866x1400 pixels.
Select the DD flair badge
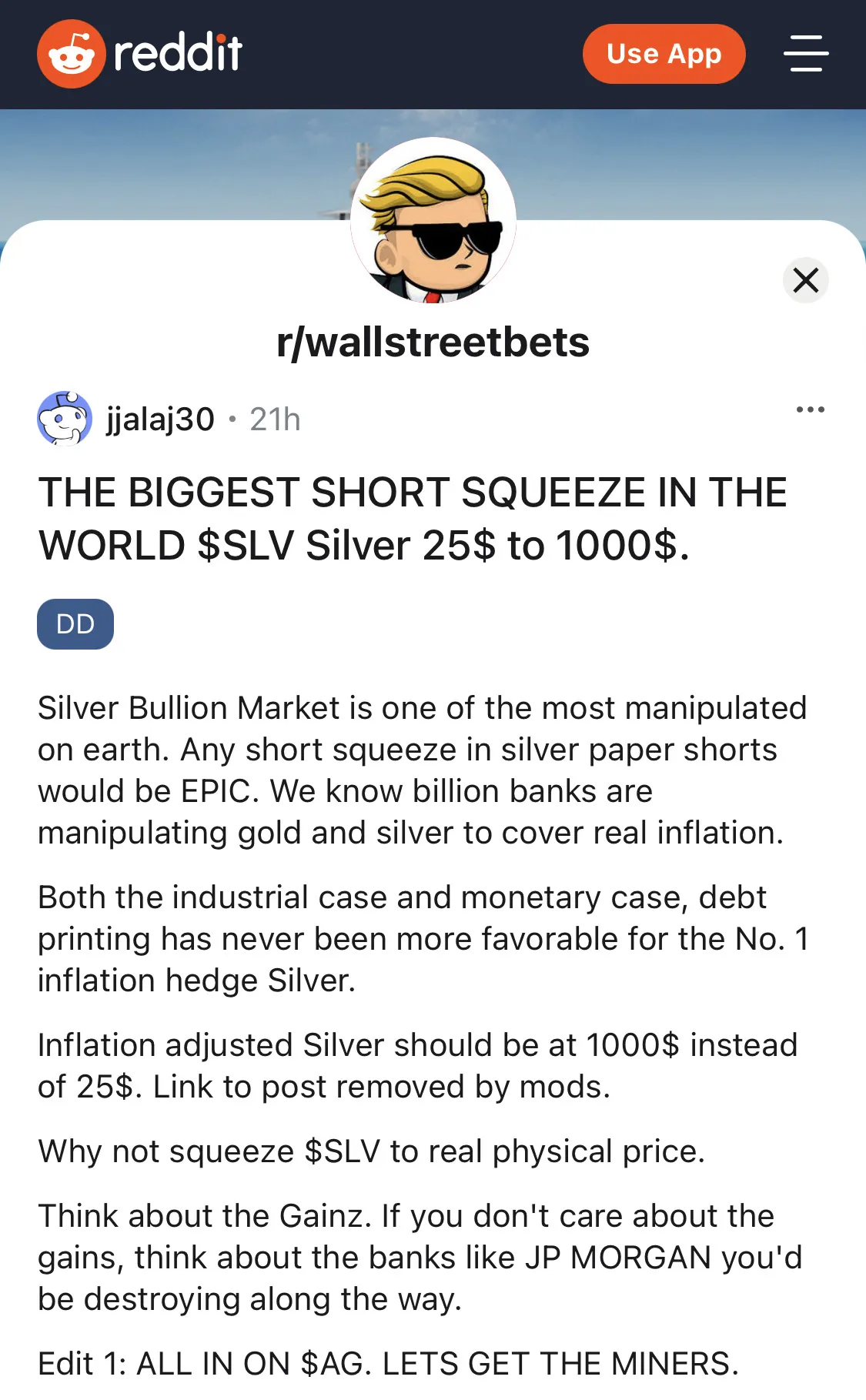(75, 623)
